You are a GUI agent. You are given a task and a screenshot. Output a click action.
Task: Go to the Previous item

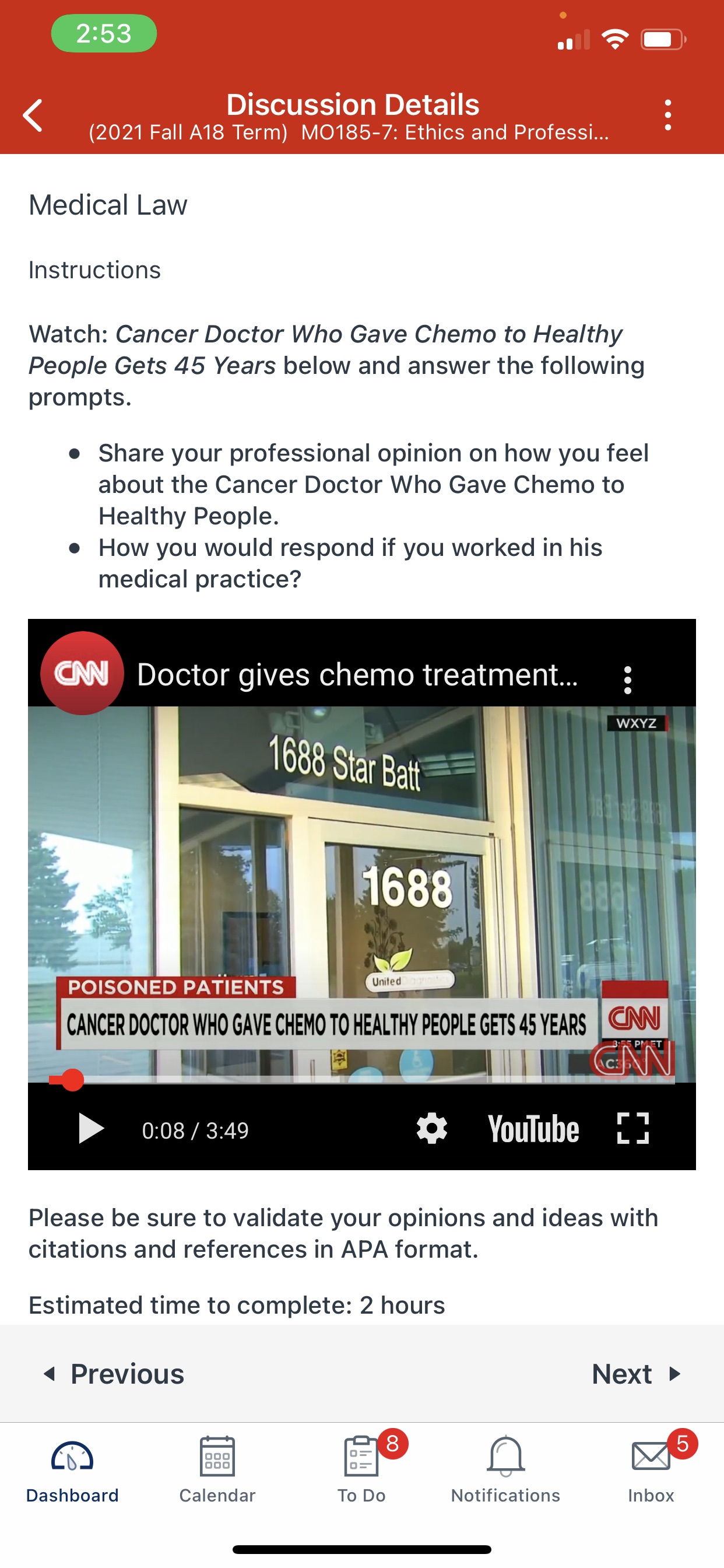tap(114, 1374)
